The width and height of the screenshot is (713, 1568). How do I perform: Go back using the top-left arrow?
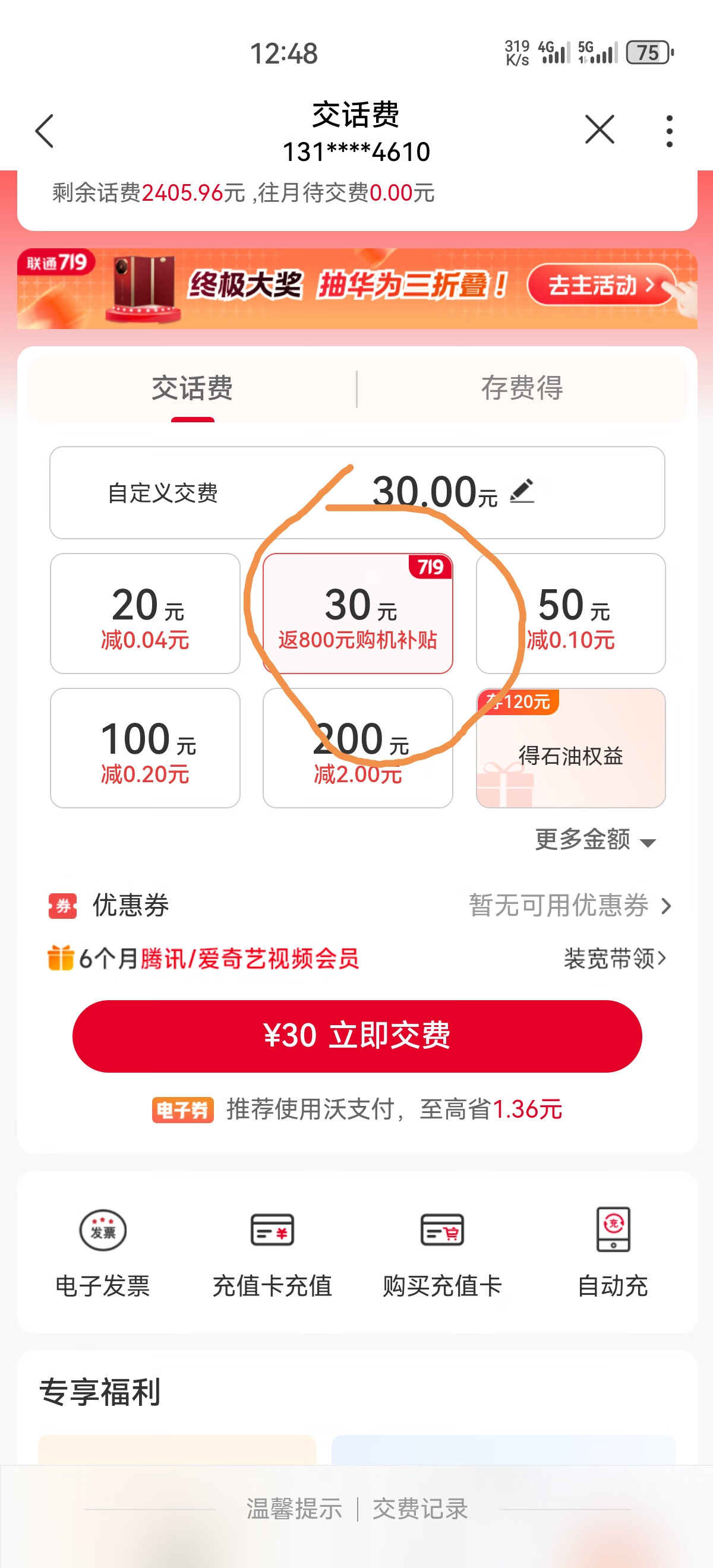pos(45,130)
